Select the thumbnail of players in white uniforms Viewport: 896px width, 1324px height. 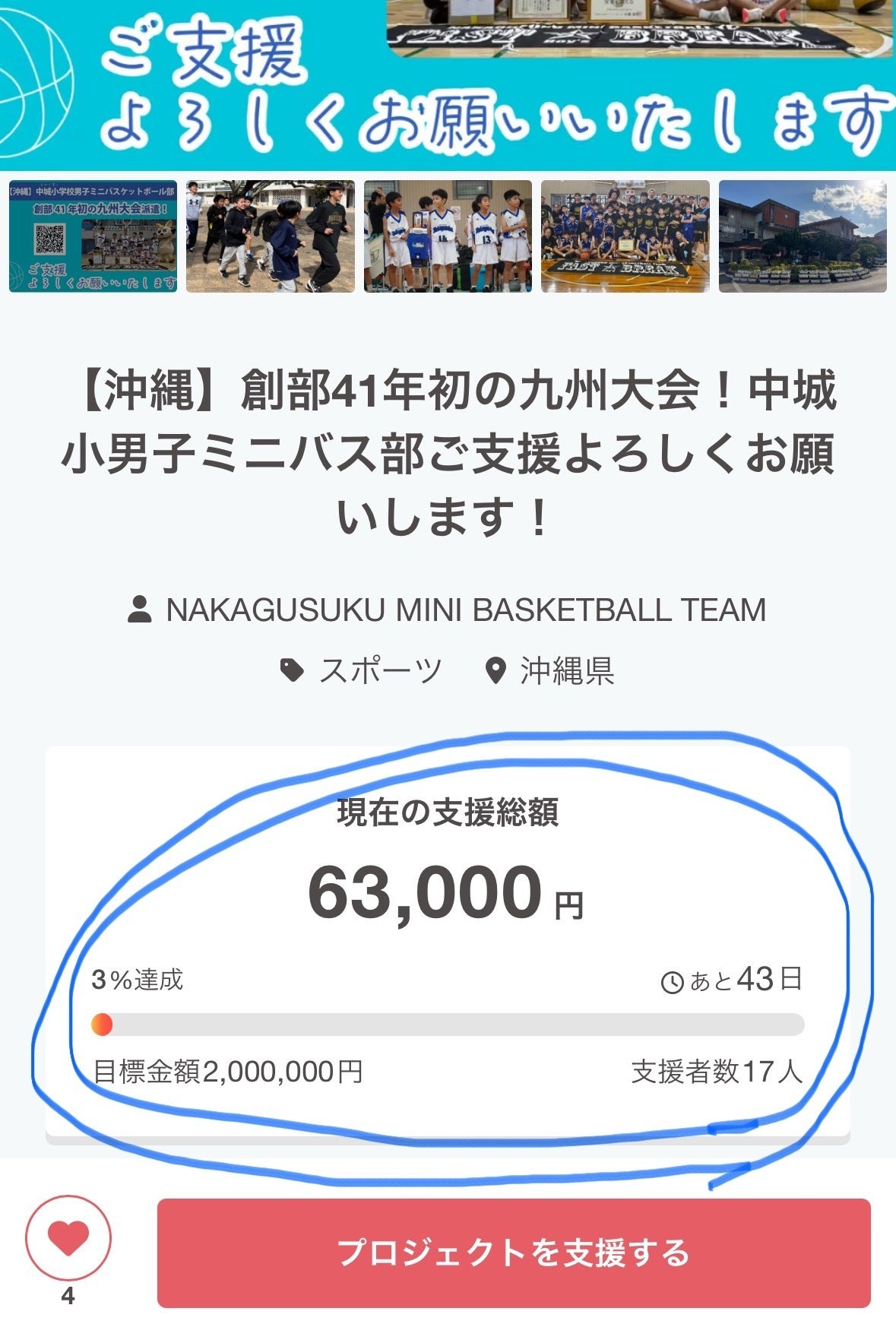coord(448,236)
